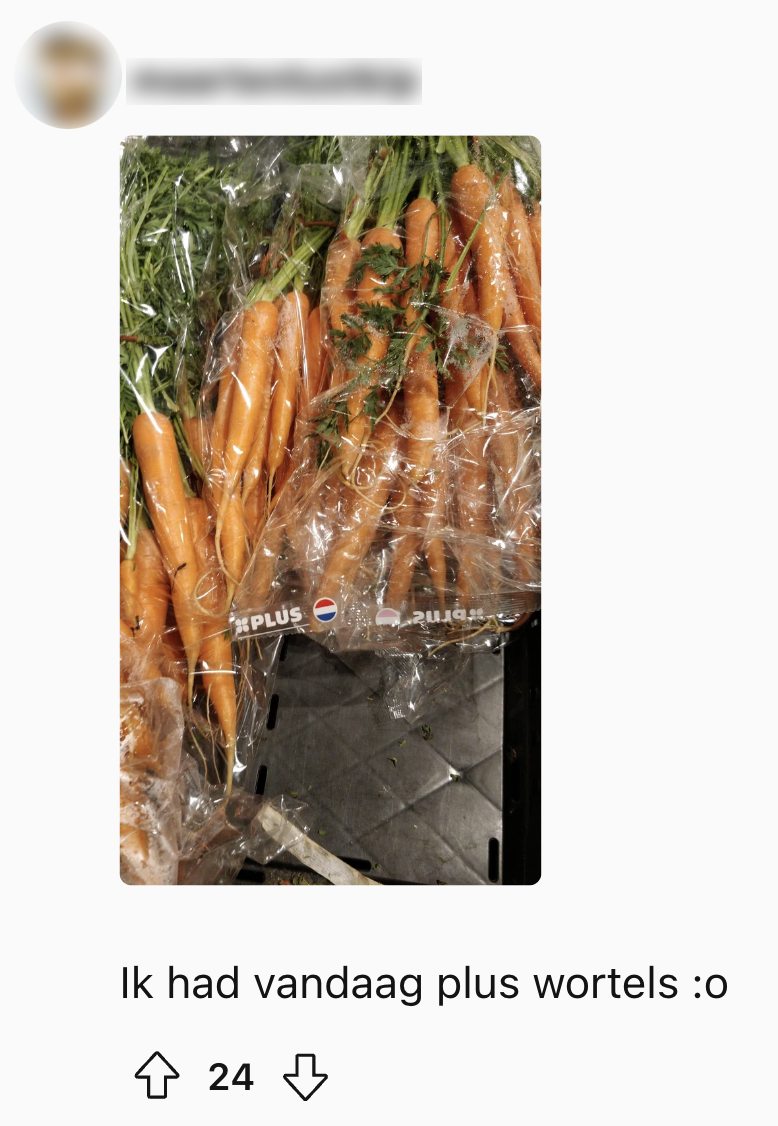Downvote the "plus wortels" comment
Image resolution: width=778 pixels, height=1126 pixels.
pos(305,1077)
